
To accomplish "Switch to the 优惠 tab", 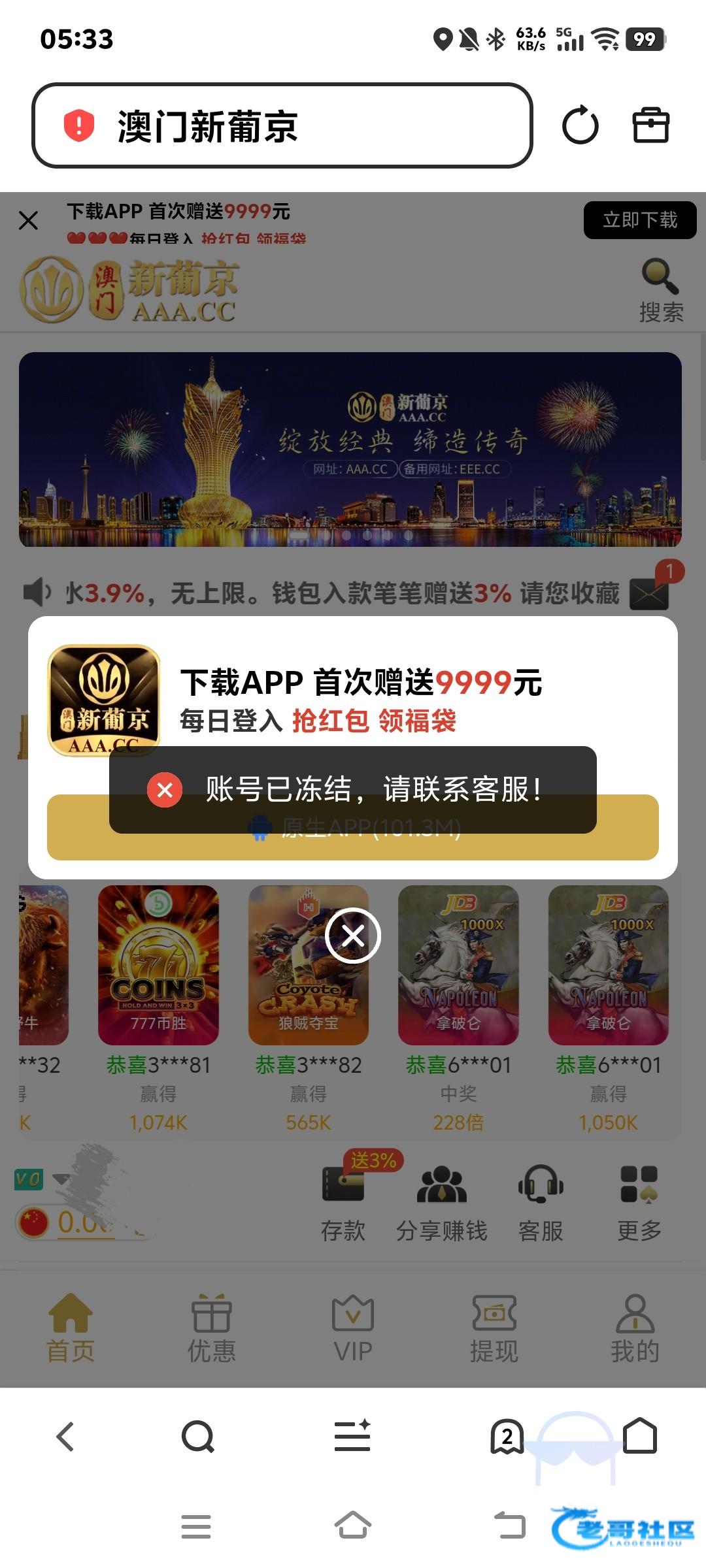I will pyautogui.click(x=211, y=1329).
